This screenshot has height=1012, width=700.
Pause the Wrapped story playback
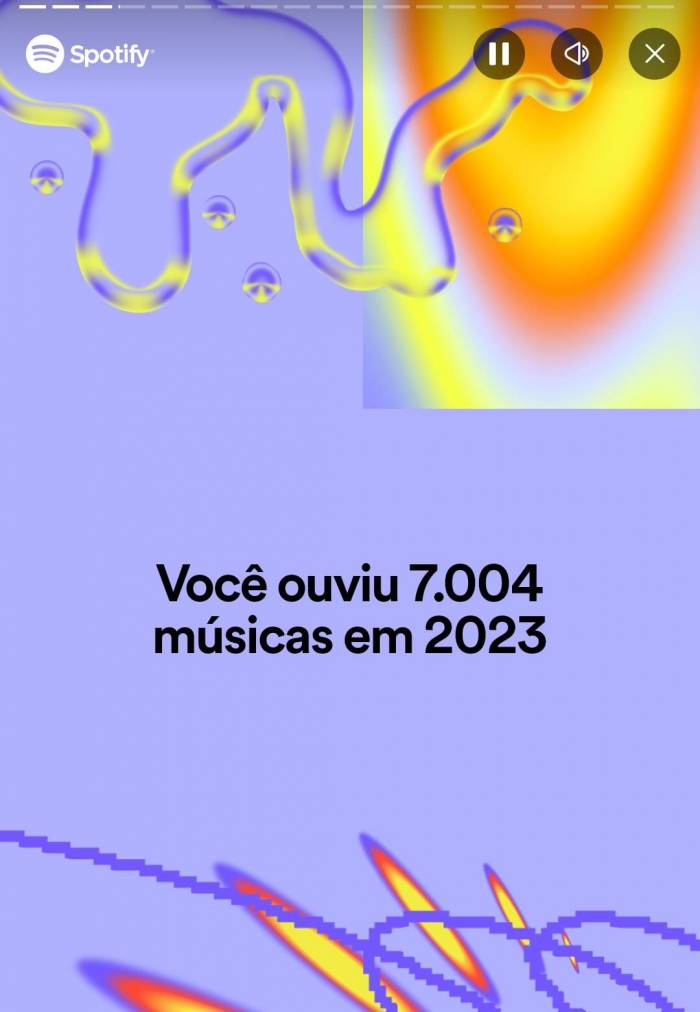(x=498, y=54)
